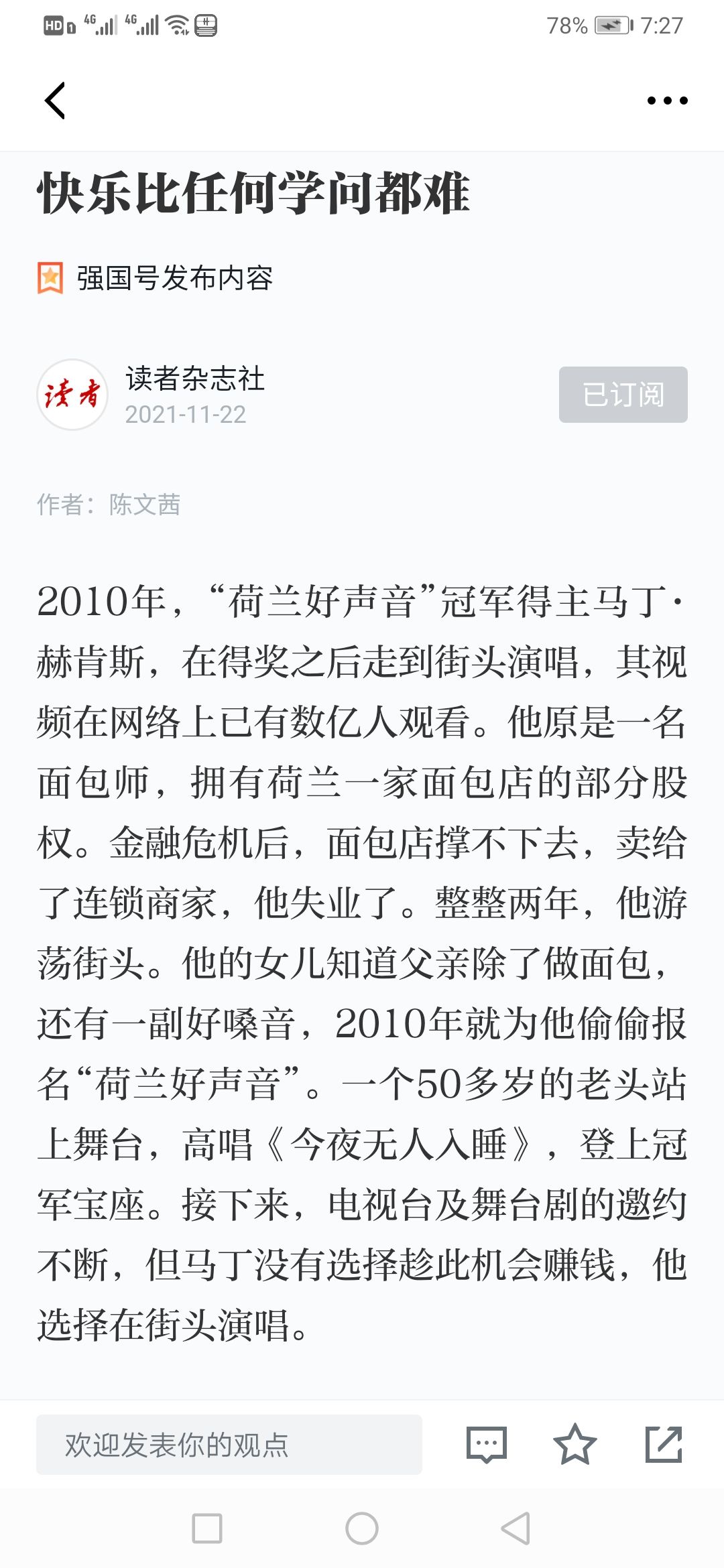View comments via the speech bubble icon
This screenshot has width=724, height=1568.
487,1445
